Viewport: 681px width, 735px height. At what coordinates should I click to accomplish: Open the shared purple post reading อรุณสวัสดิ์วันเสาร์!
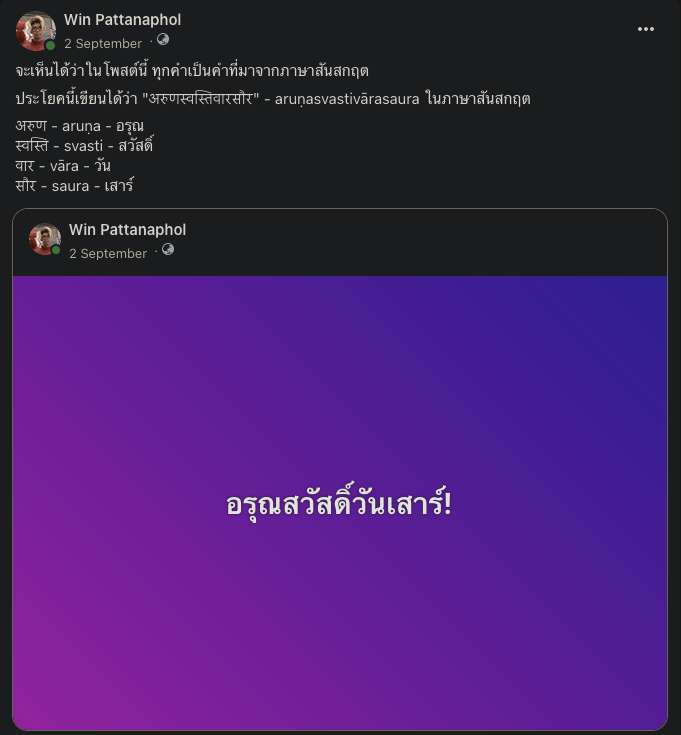tap(340, 503)
